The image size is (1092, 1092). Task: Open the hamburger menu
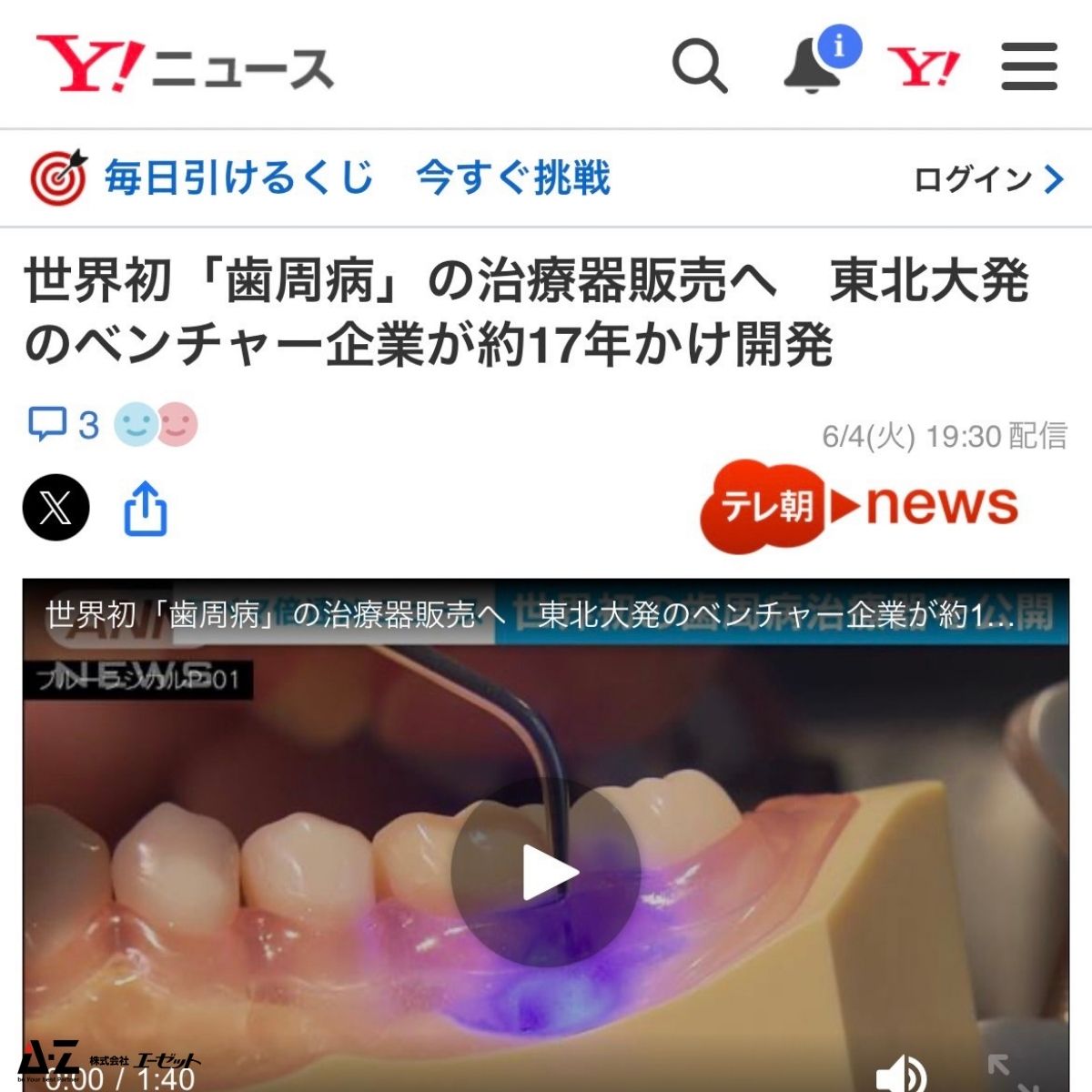click(x=1029, y=66)
